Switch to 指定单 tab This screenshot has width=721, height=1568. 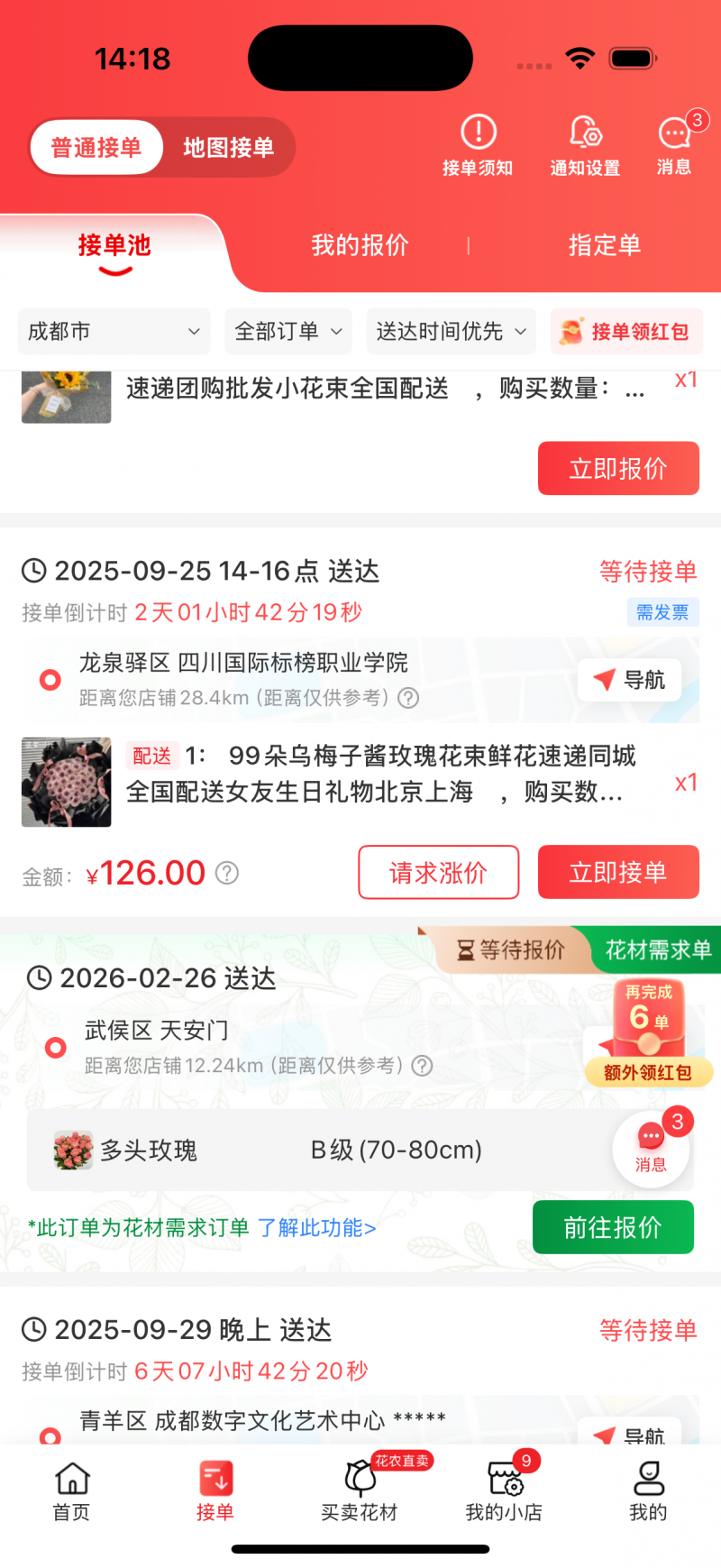[604, 245]
